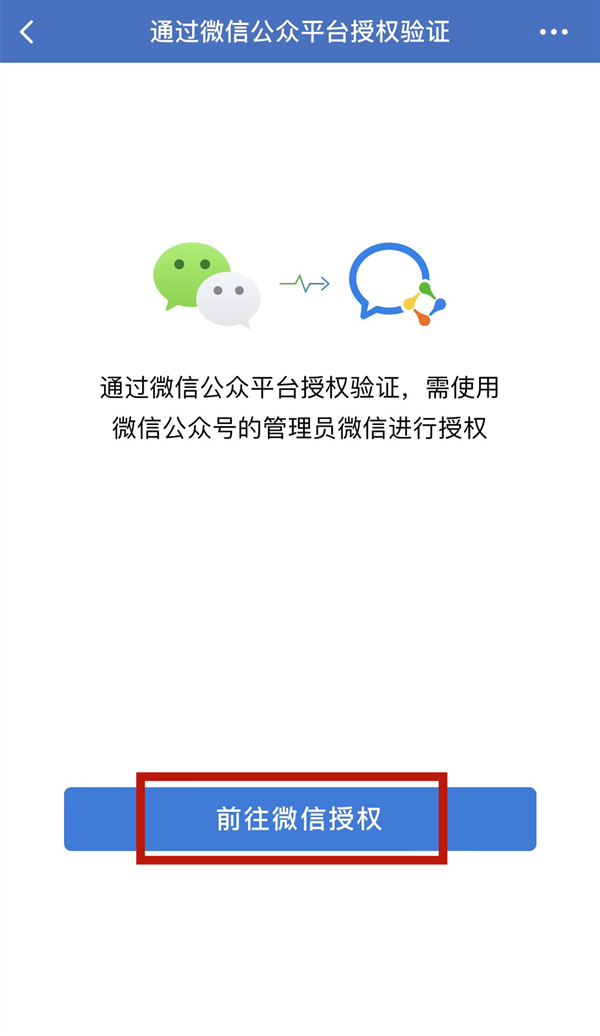Image resolution: width=600 pixels, height=1036 pixels.
Task: Tap the 前往微信授权 button
Action: pyautogui.click(x=300, y=818)
